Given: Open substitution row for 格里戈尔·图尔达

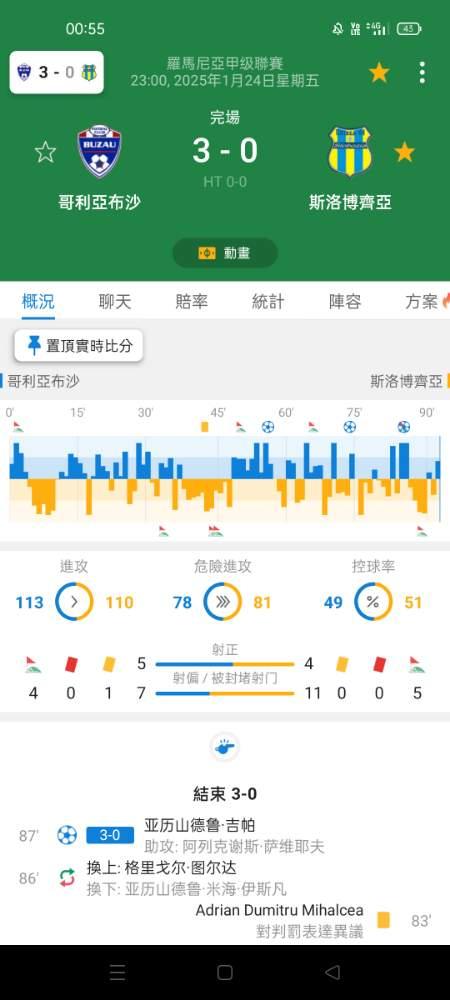Looking at the screenshot, I should pos(225,878).
